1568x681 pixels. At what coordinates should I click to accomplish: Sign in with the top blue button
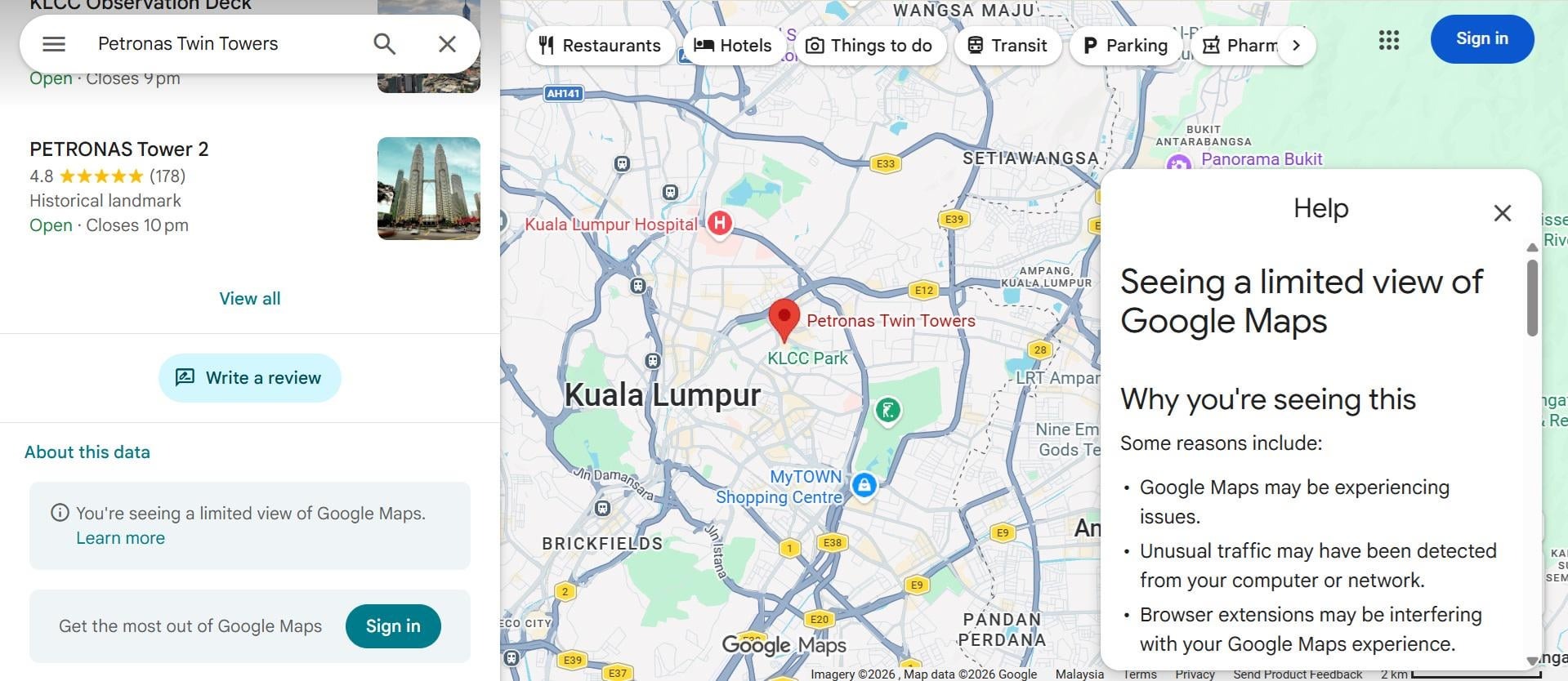coord(1481,39)
